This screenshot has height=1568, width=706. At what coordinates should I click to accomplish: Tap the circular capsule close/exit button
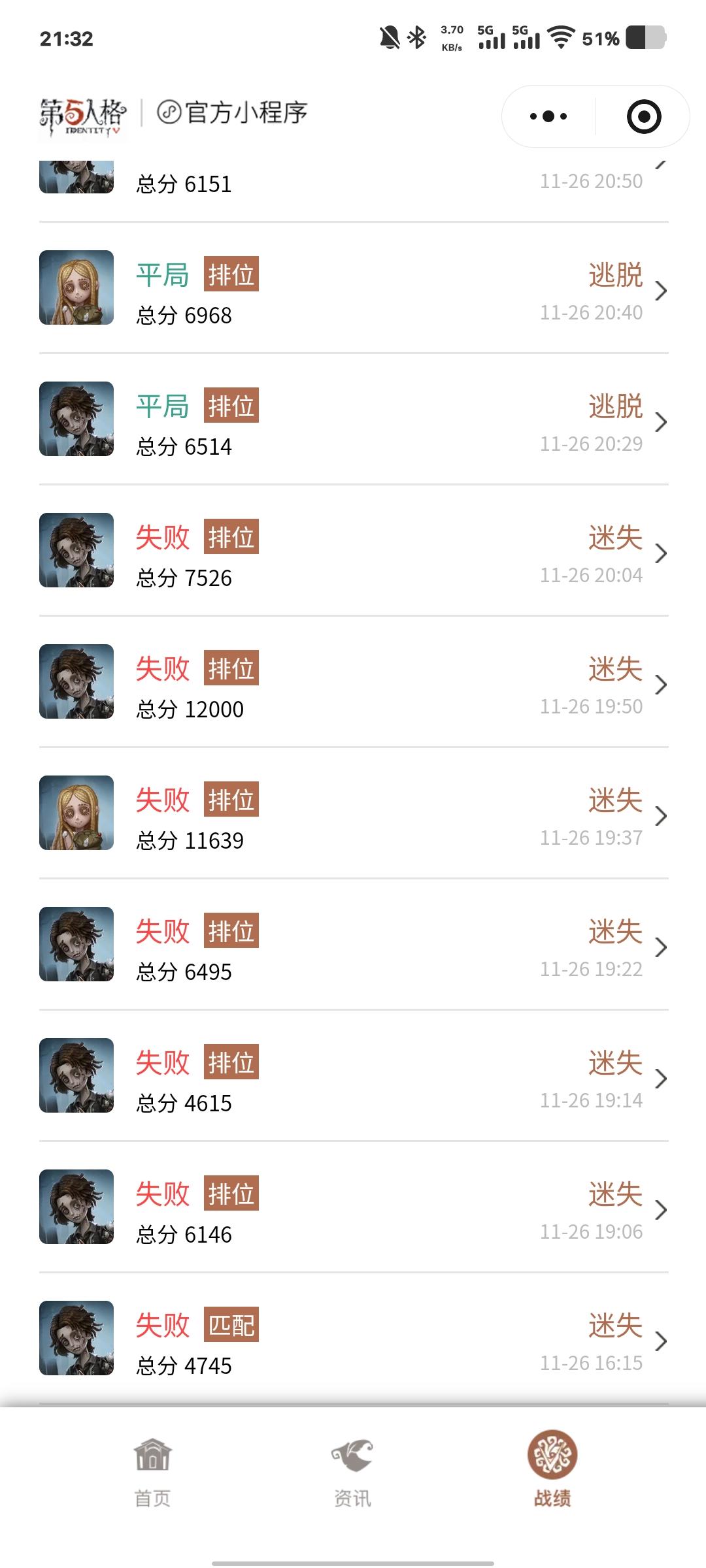click(644, 116)
